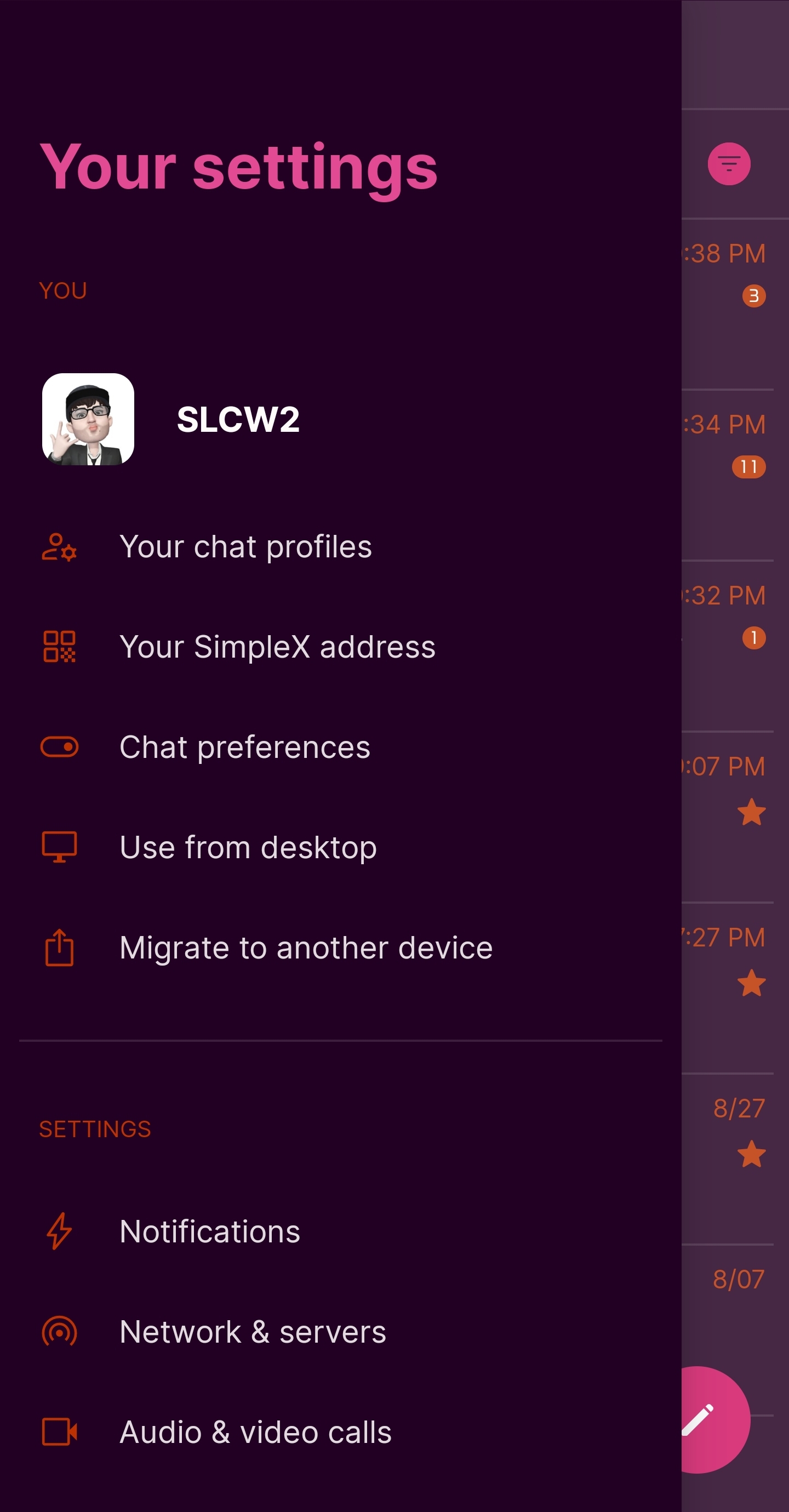The image size is (789, 1512).
Task: Select Use from desktop
Action: coord(248,848)
